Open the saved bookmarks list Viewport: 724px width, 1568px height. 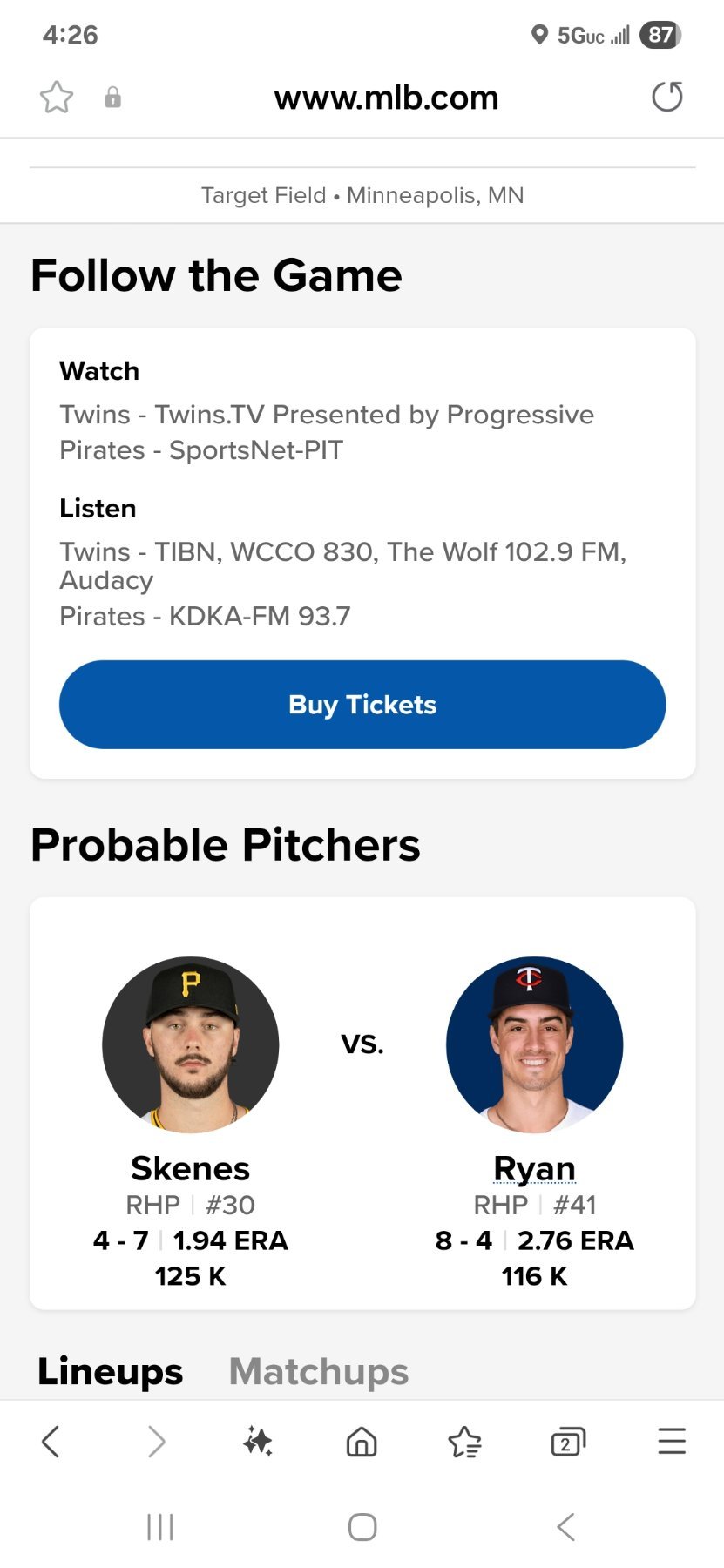pos(464,1442)
